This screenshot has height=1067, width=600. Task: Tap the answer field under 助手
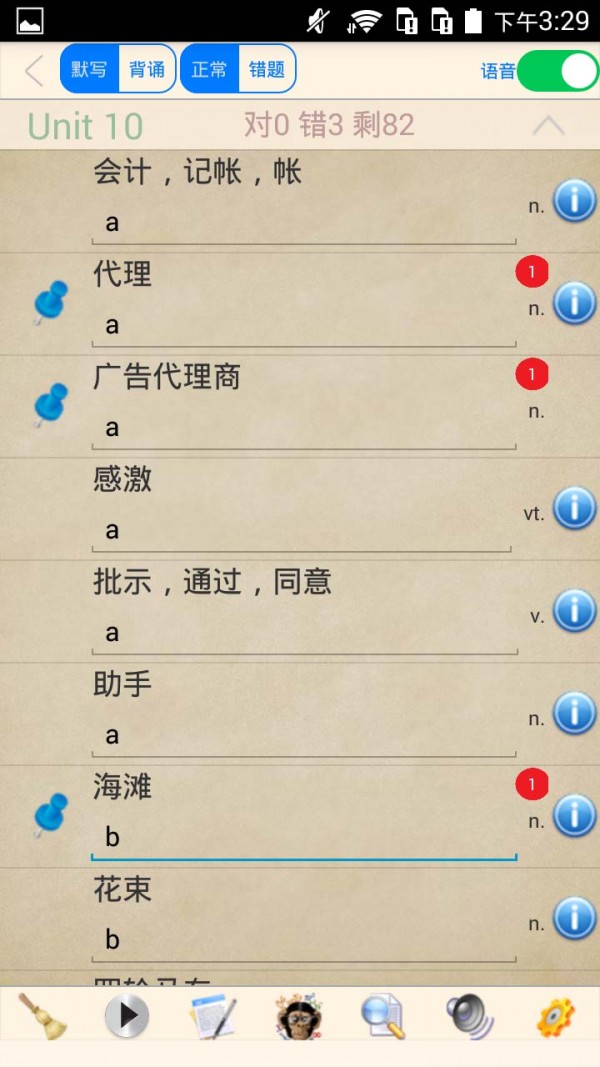[x=300, y=736]
